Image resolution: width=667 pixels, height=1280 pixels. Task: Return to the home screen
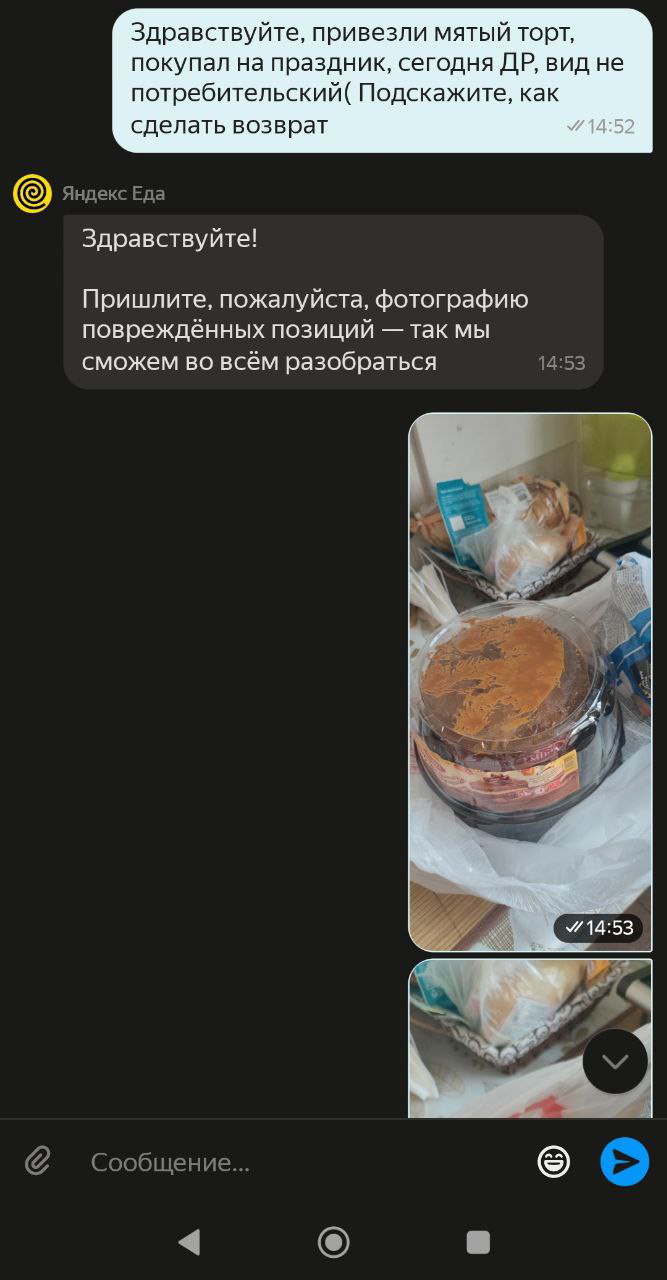tap(333, 1242)
